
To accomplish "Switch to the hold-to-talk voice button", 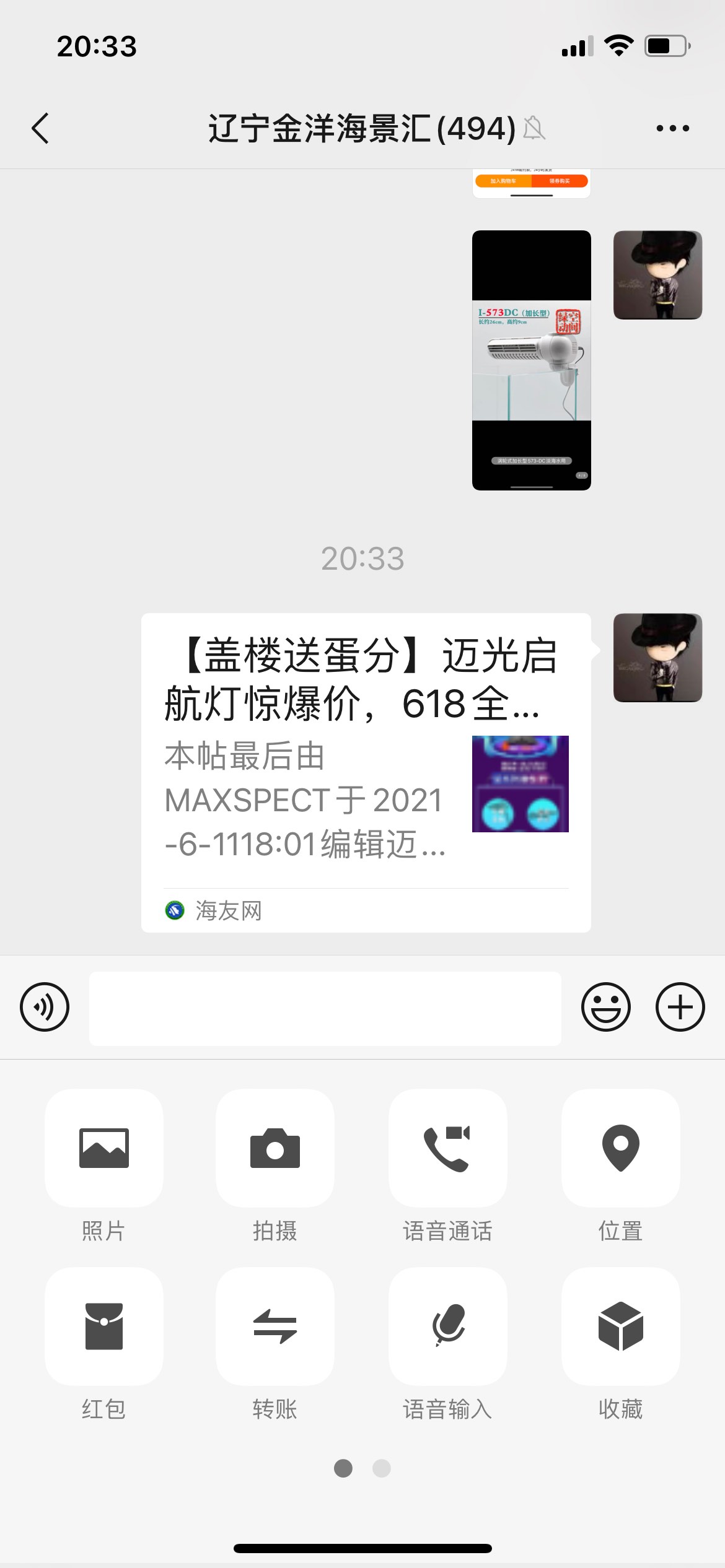I will (45, 1007).
